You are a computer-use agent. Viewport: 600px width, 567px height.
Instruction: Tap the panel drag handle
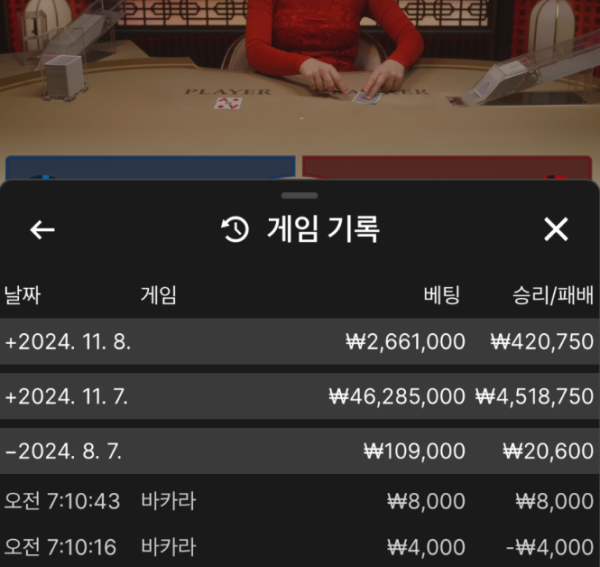[300, 195]
